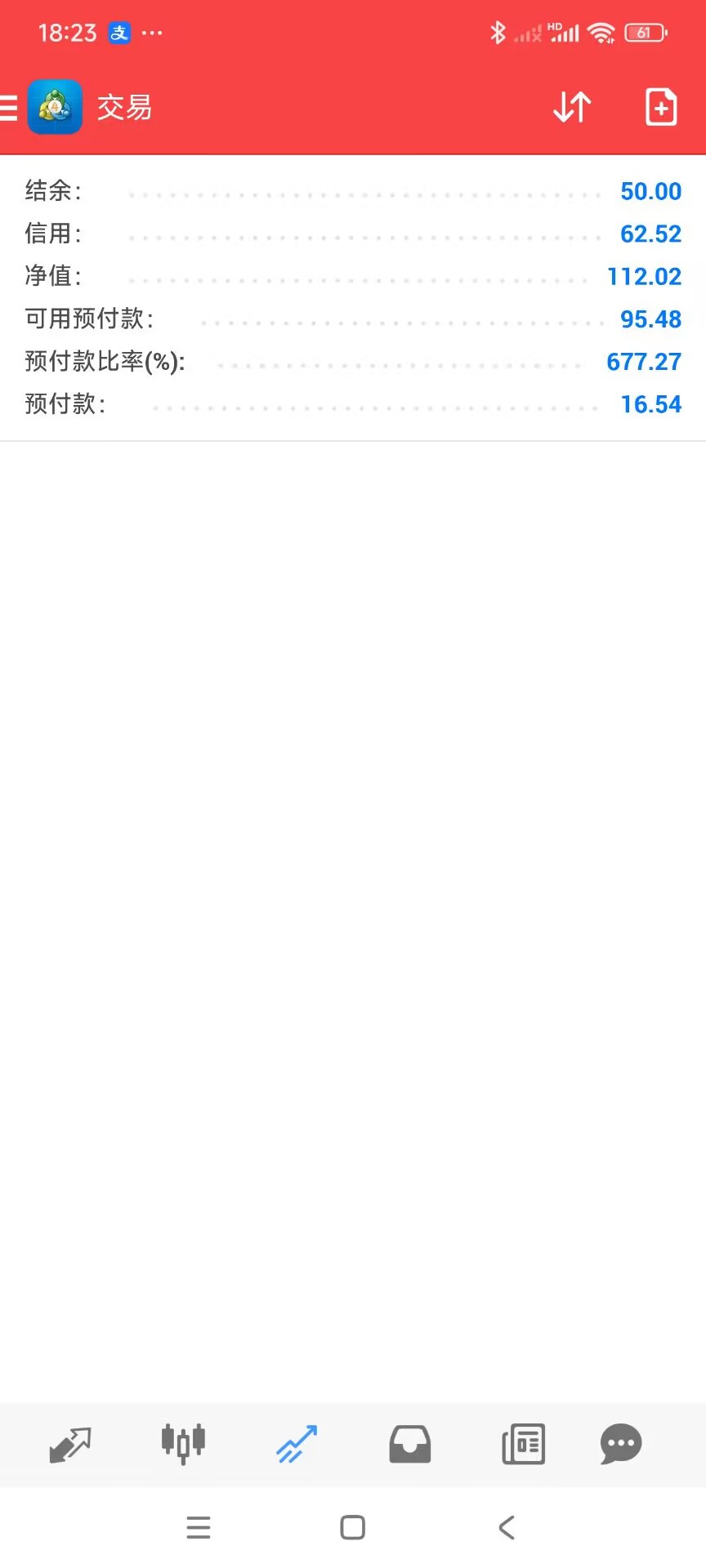Open the Chat messages tab

tap(620, 1445)
